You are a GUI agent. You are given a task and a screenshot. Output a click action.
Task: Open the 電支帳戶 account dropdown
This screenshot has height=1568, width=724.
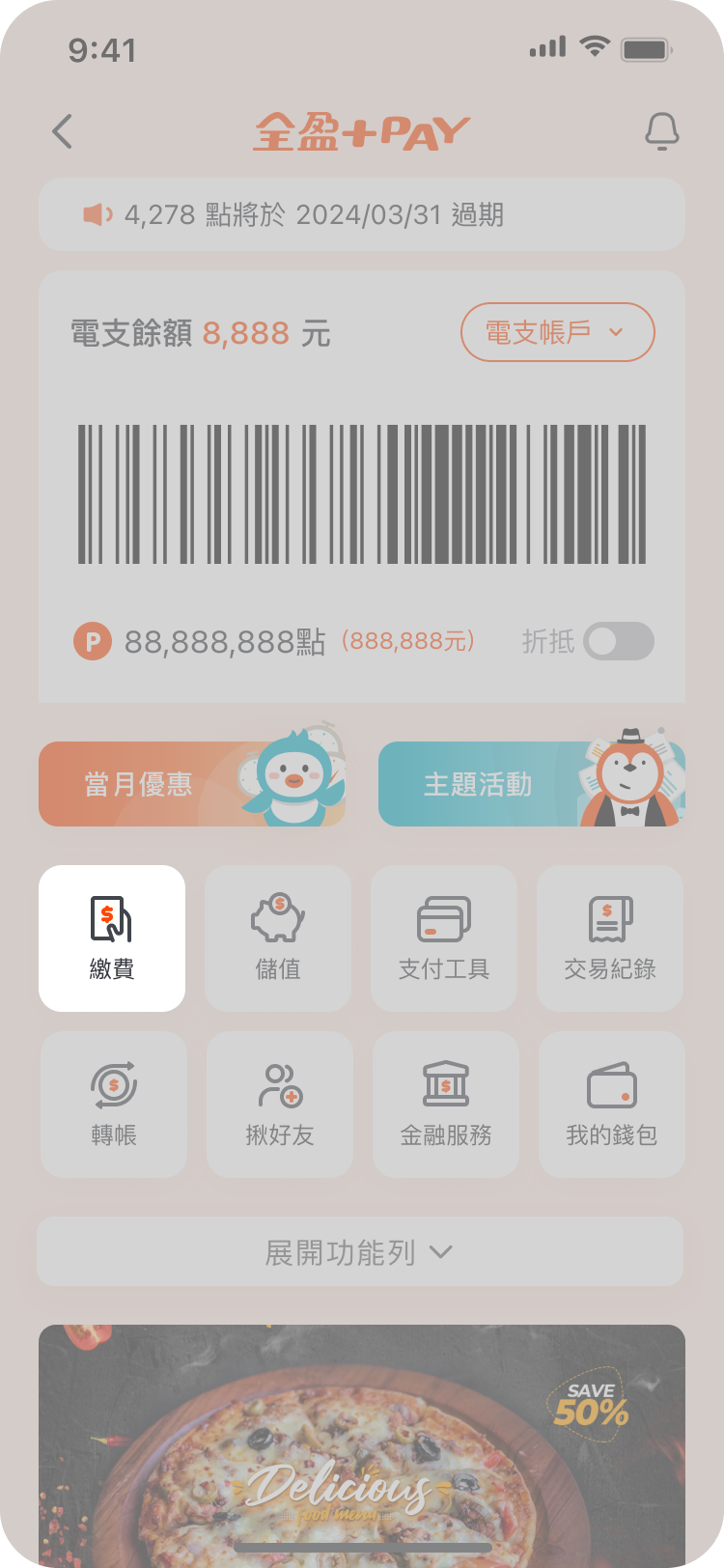pyautogui.click(x=557, y=333)
